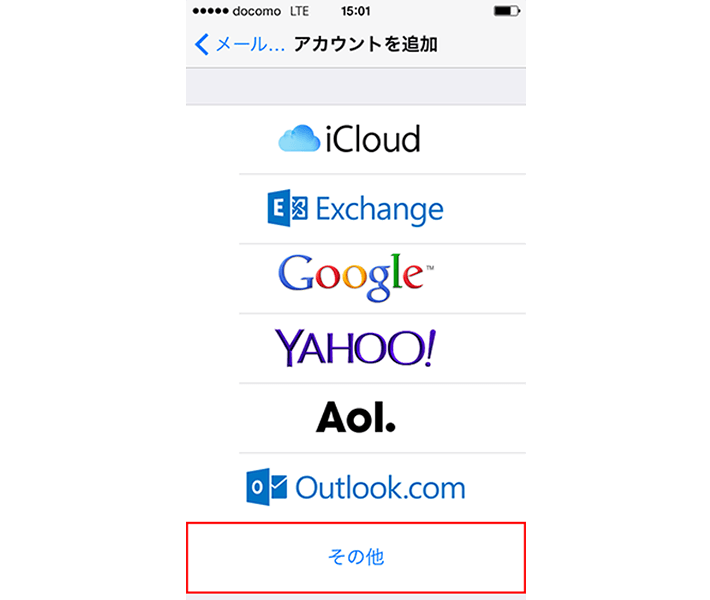Add an Outlook.com account

tap(355, 487)
